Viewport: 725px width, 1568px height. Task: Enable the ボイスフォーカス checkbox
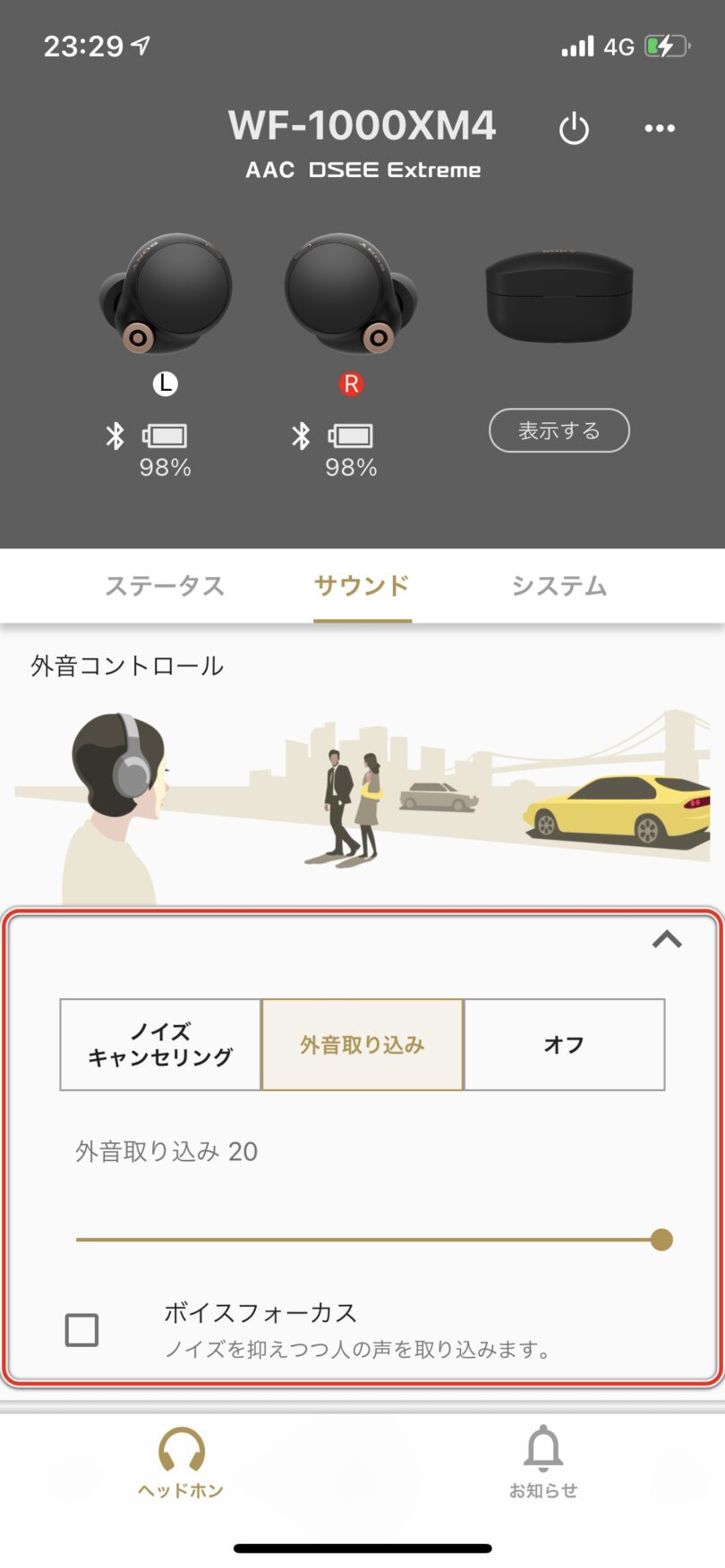coord(81,1330)
